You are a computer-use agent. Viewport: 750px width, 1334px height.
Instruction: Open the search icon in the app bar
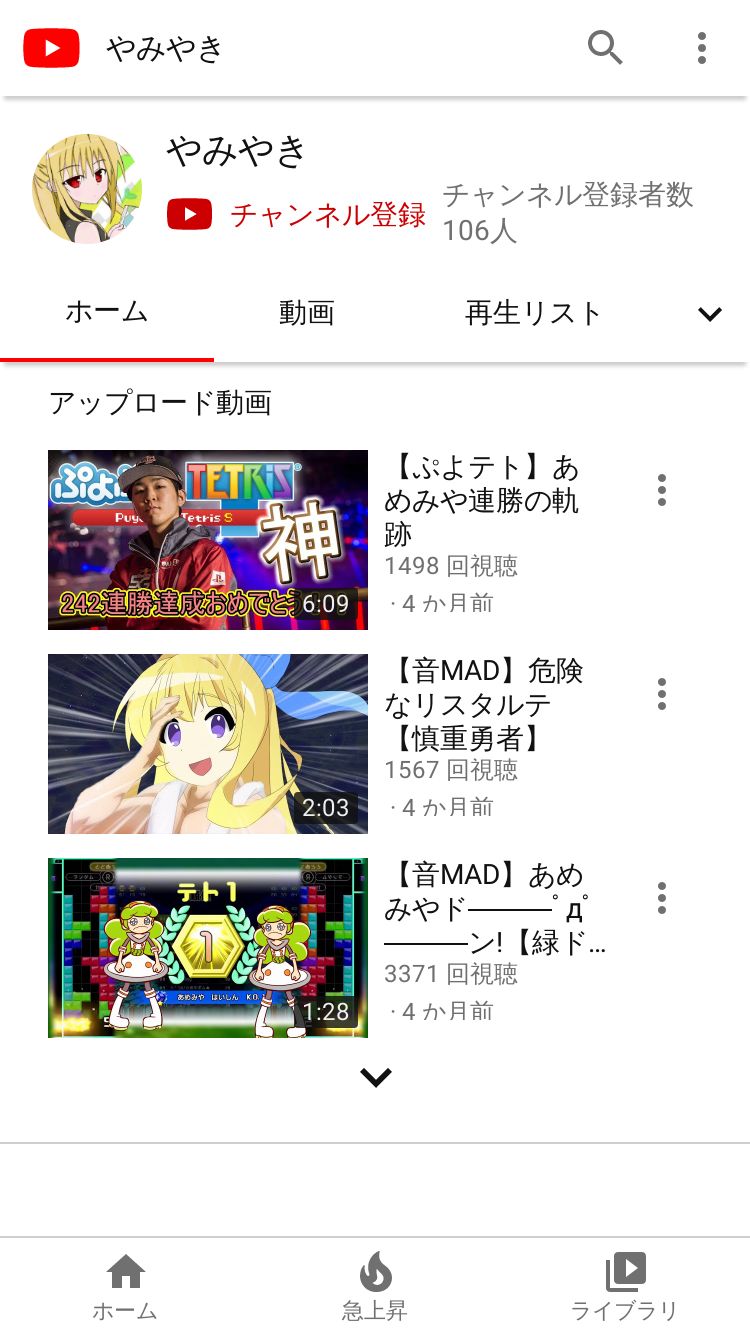coord(605,48)
